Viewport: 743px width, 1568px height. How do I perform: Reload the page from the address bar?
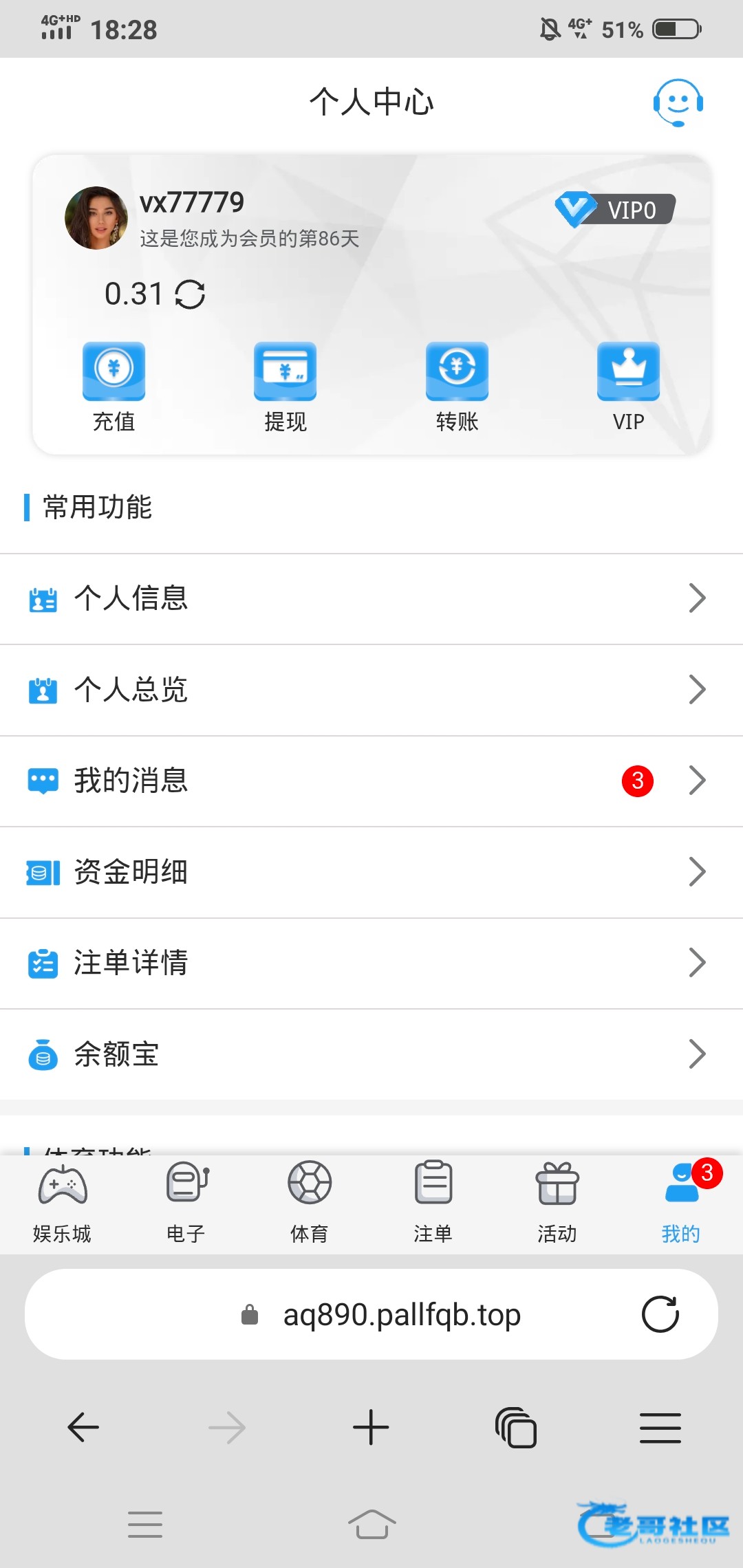(660, 1314)
